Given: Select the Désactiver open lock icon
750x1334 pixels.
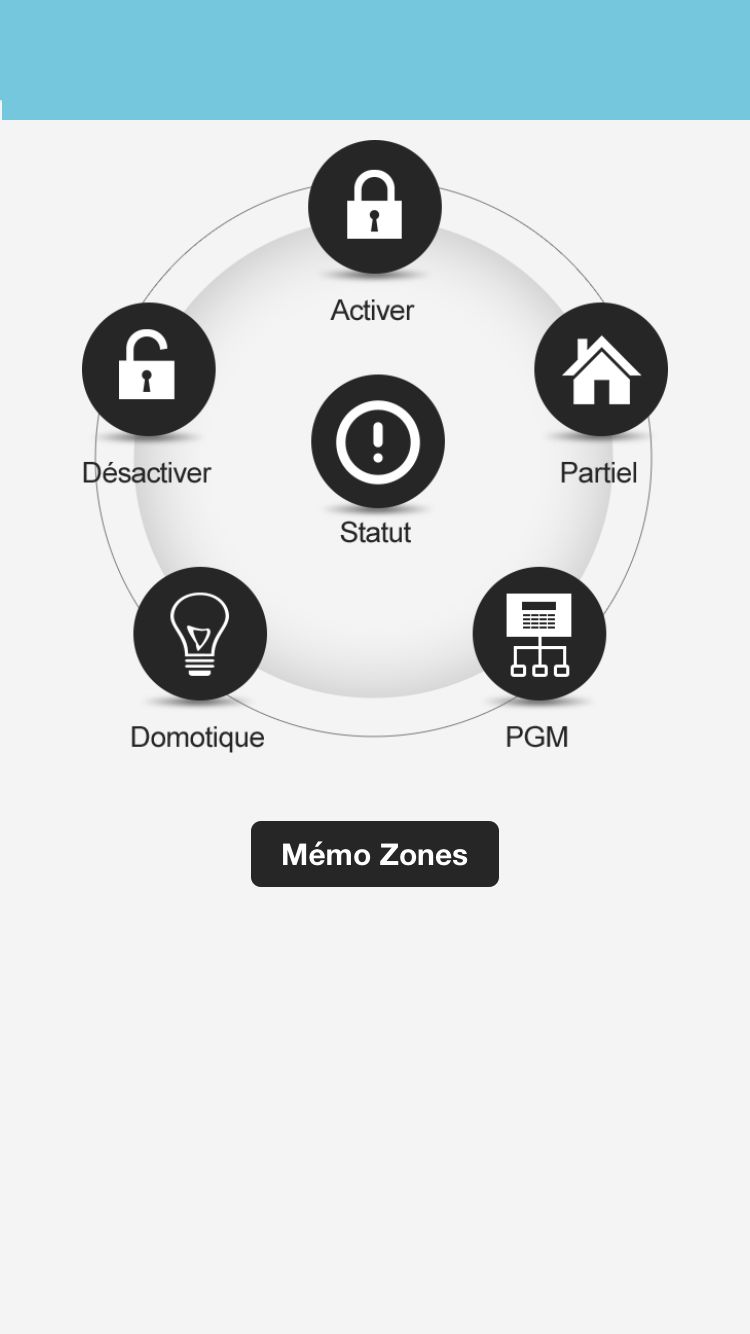Looking at the screenshot, I should 148,369.
